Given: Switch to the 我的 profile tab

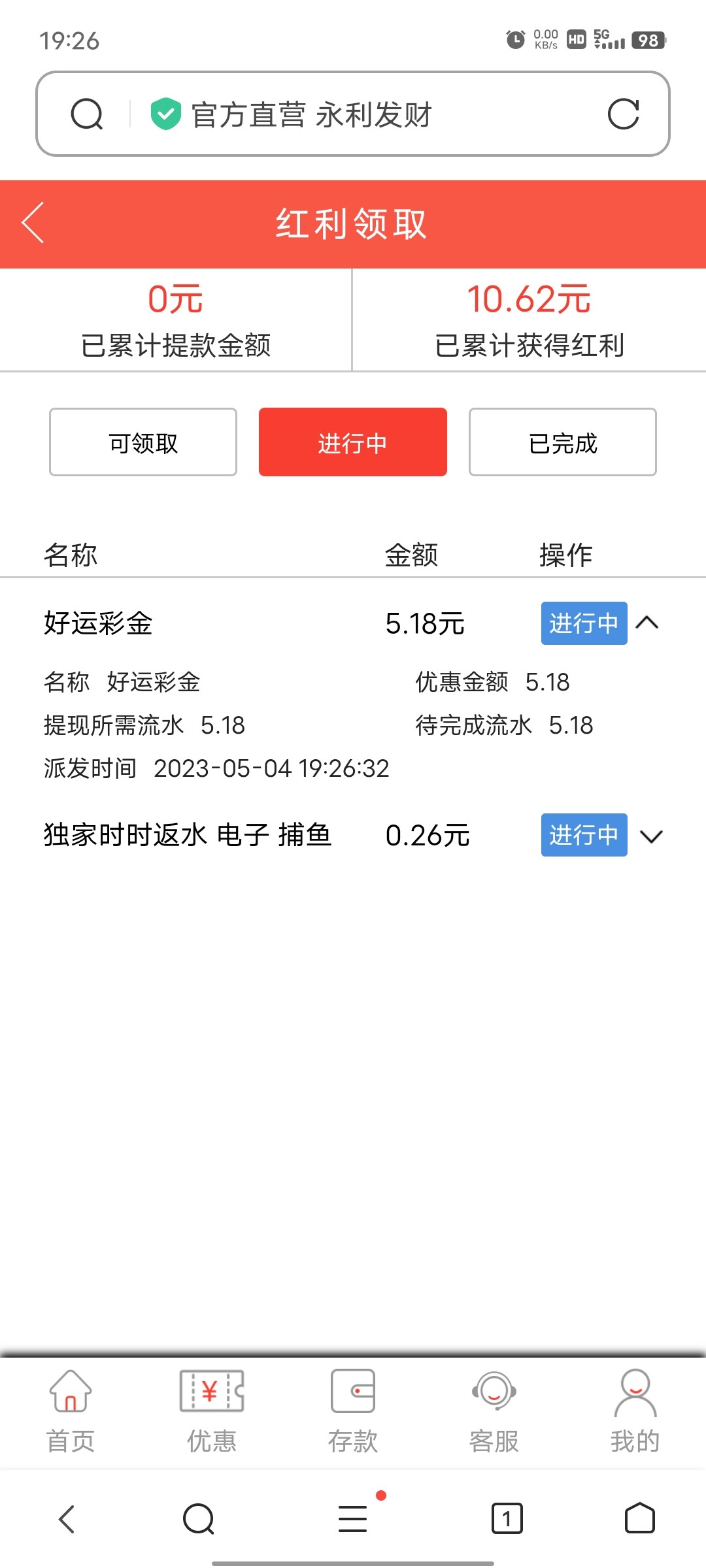Looking at the screenshot, I should pos(635,1411).
